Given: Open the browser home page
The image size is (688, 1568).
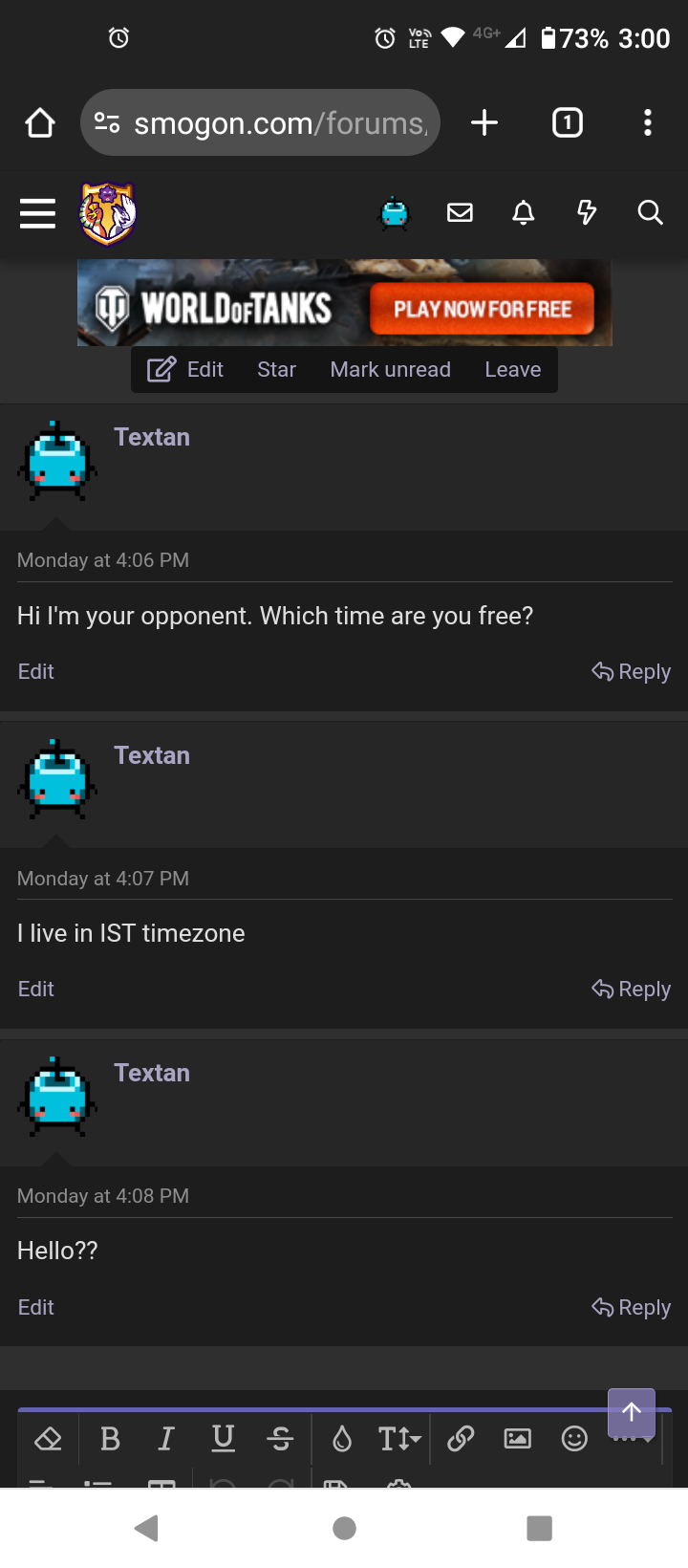Looking at the screenshot, I should click(40, 122).
